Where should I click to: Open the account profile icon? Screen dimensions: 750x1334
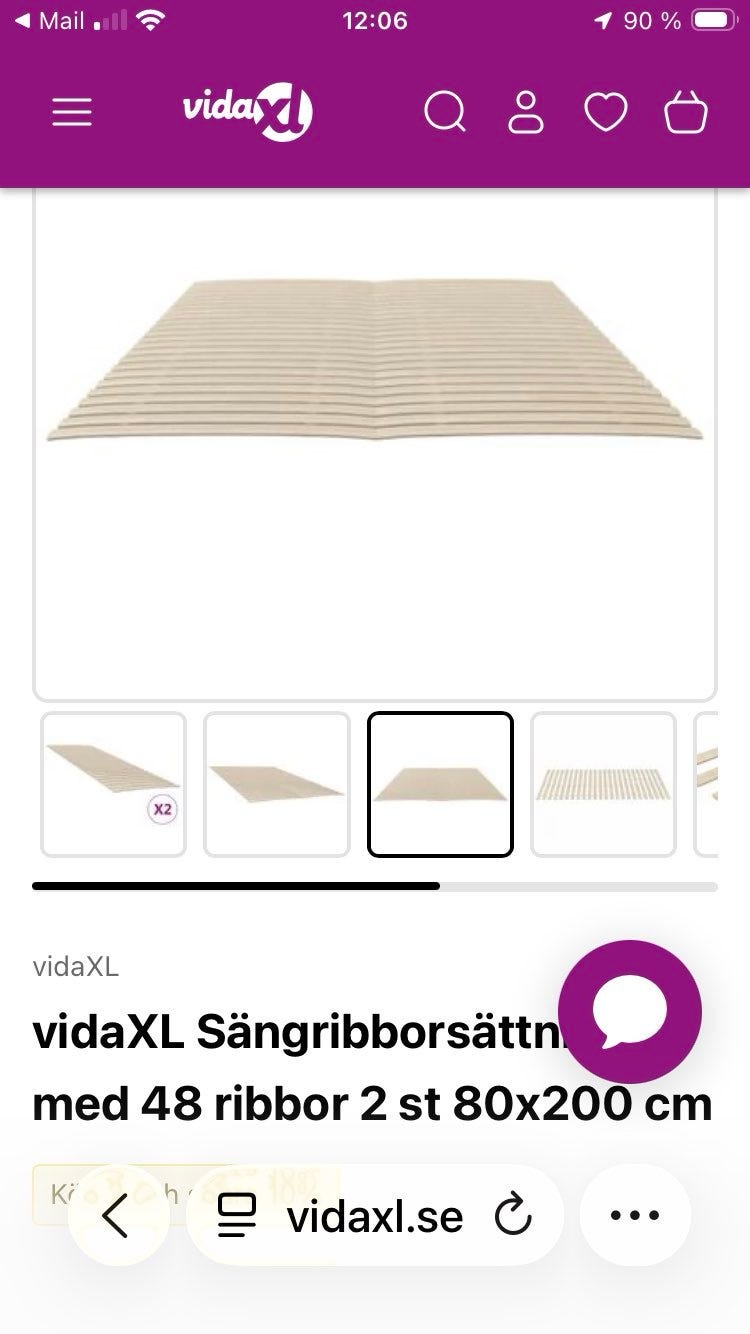click(x=526, y=112)
